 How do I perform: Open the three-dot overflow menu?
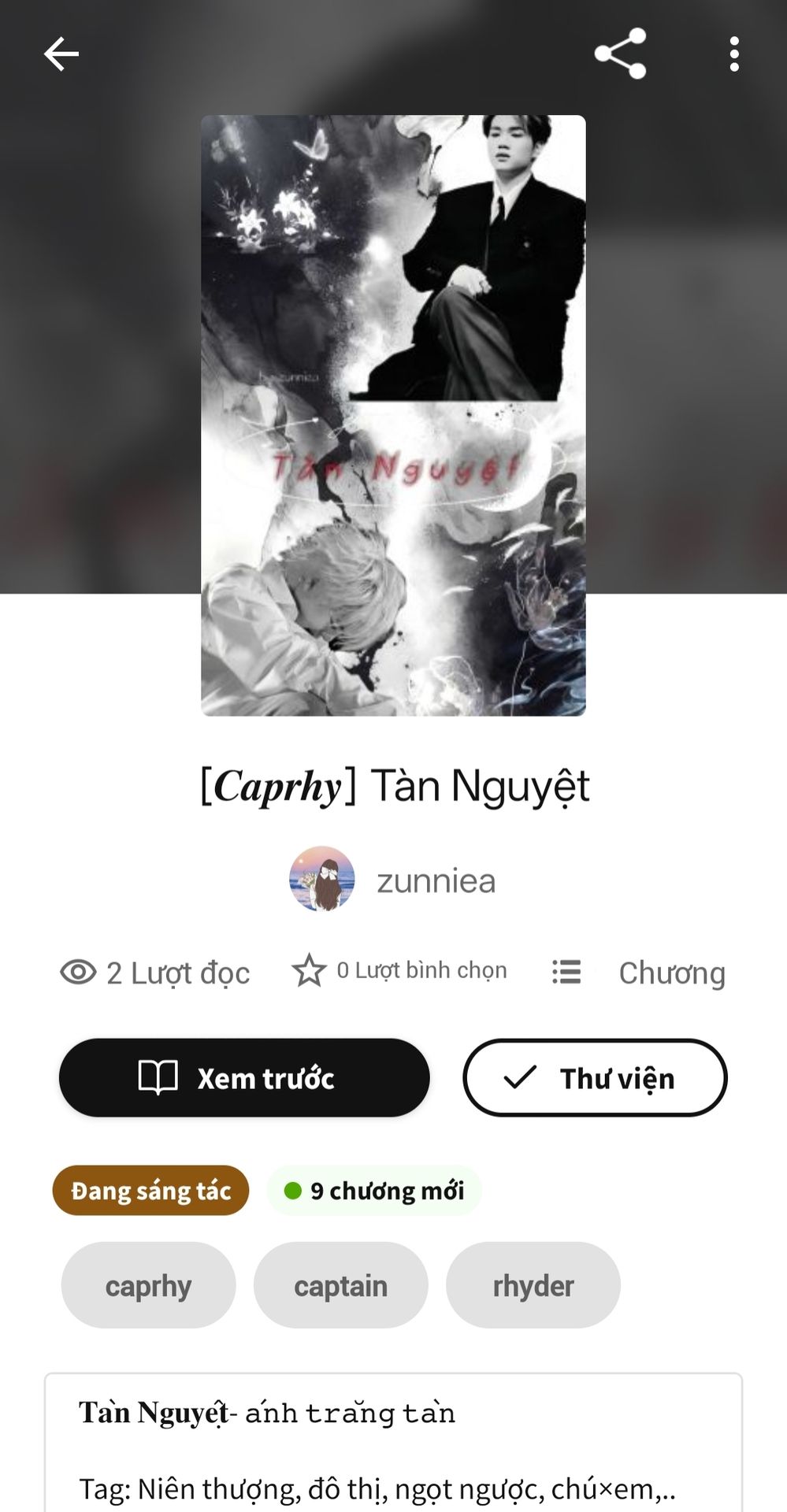(x=733, y=54)
